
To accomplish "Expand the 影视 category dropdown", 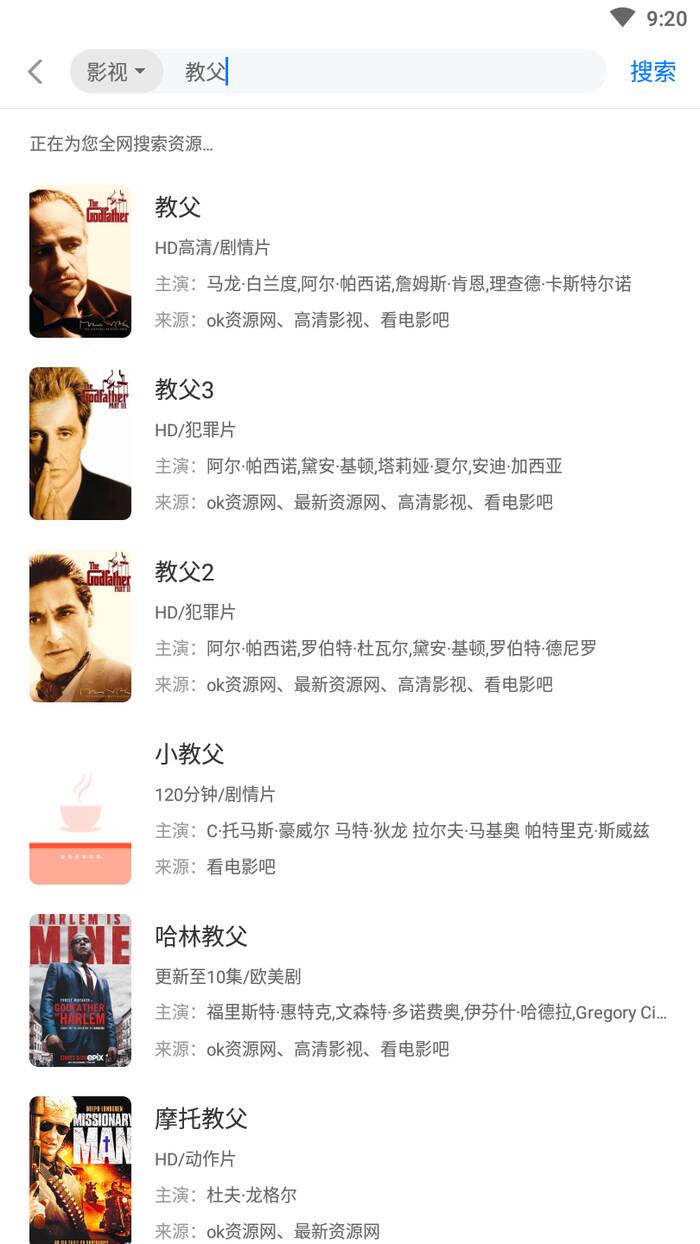I will tap(116, 72).
